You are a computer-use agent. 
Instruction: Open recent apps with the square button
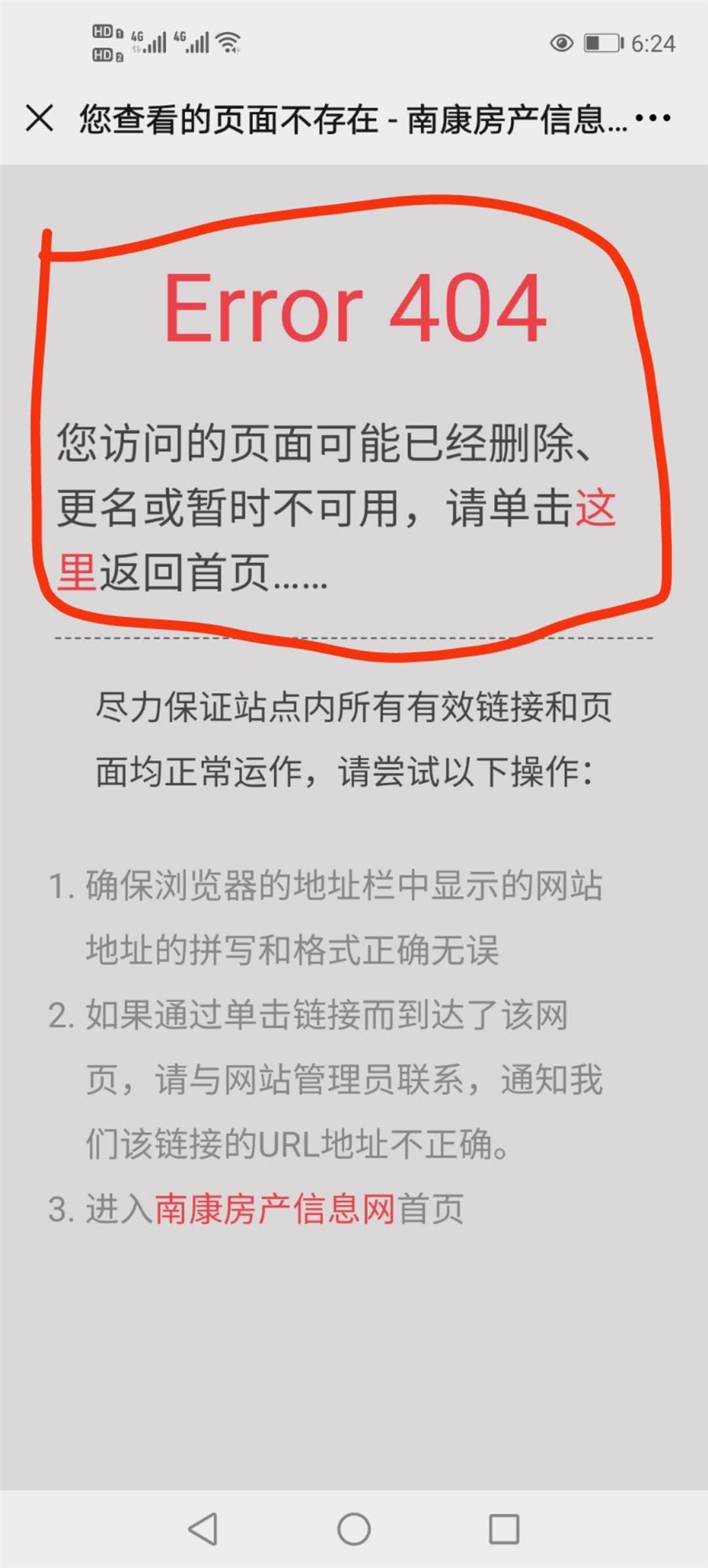[x=504, y=1529]
